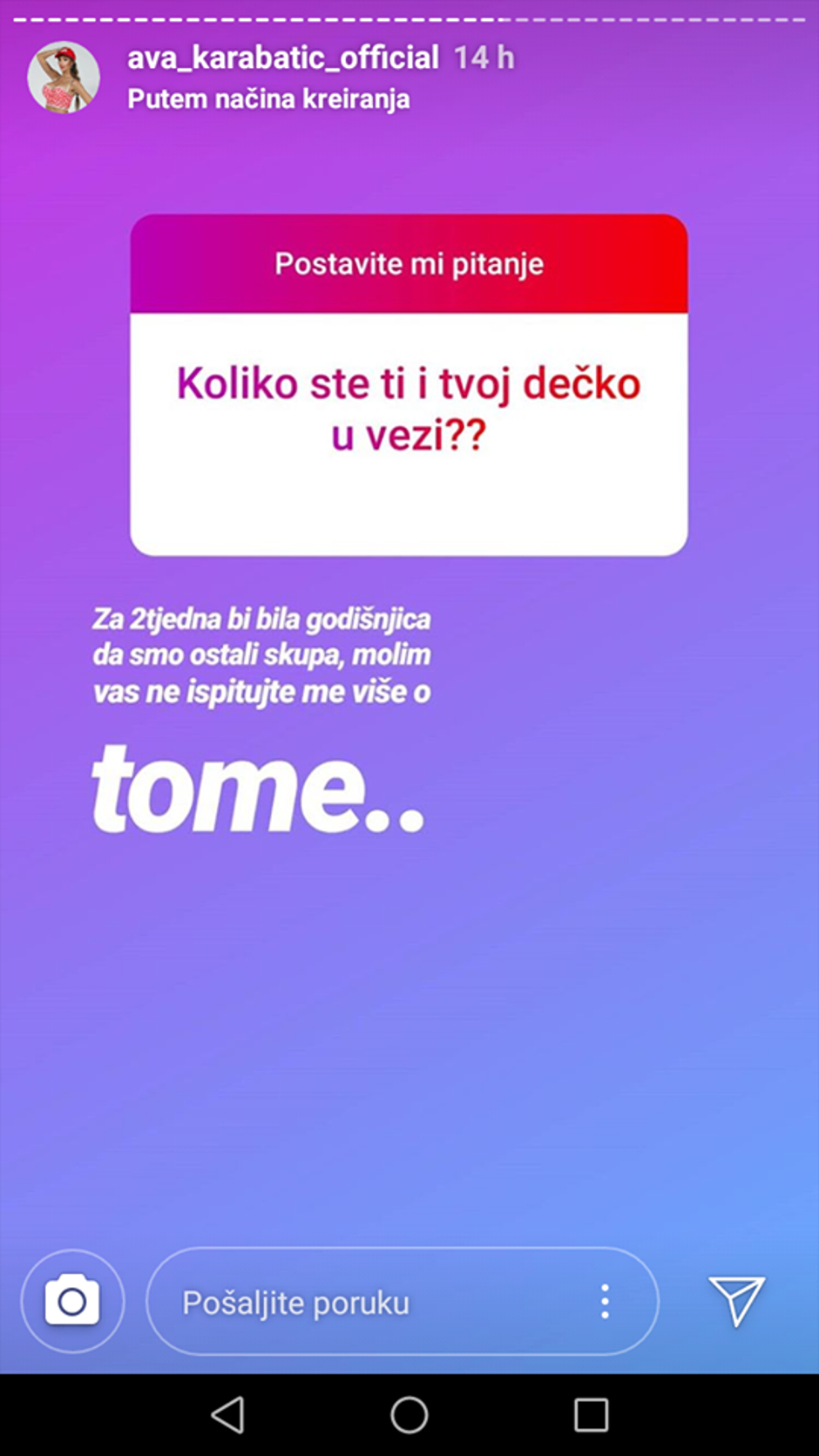
Task: Tap inside the 'Pošaljite poruku' input field
Action: [x=349, y=1302]
